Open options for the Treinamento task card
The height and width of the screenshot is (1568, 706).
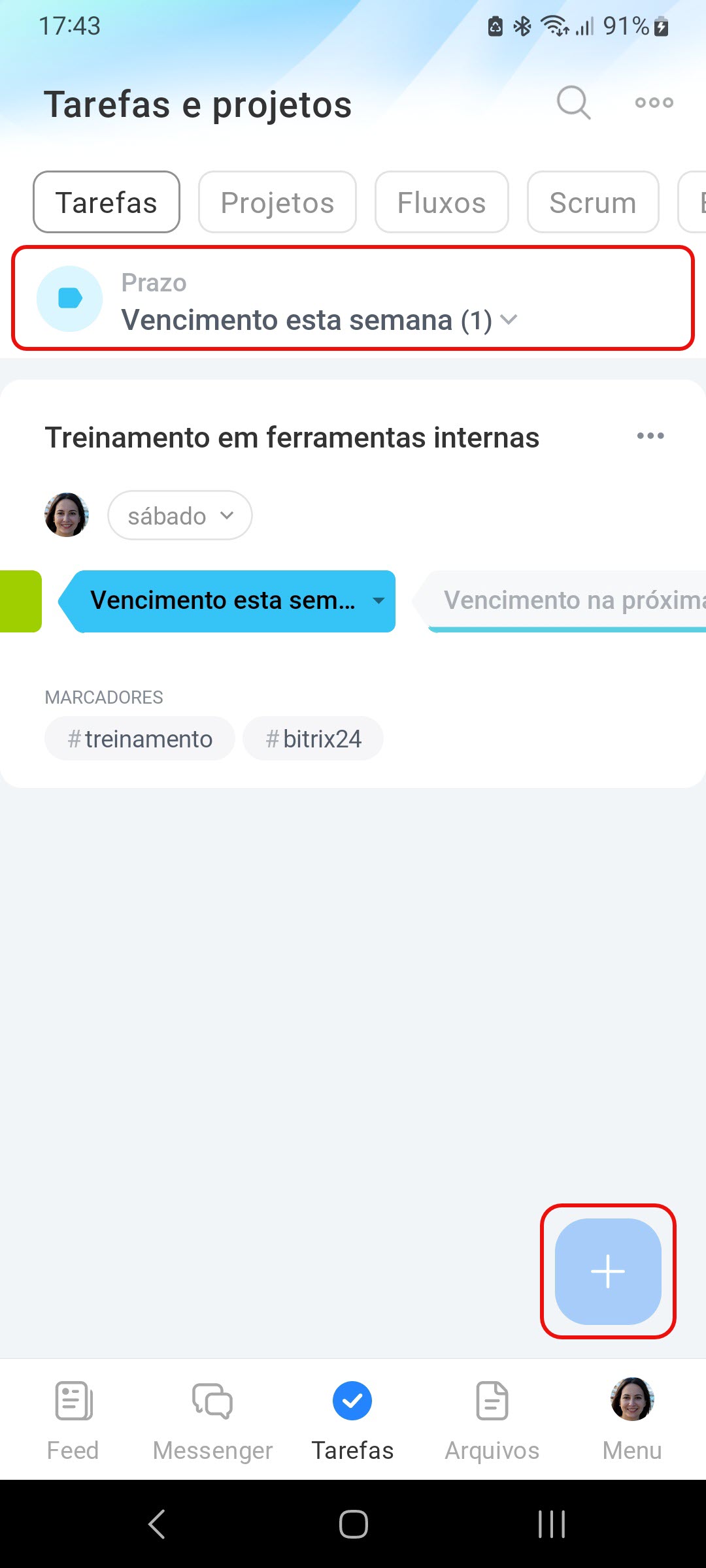[x=650, y=436]
